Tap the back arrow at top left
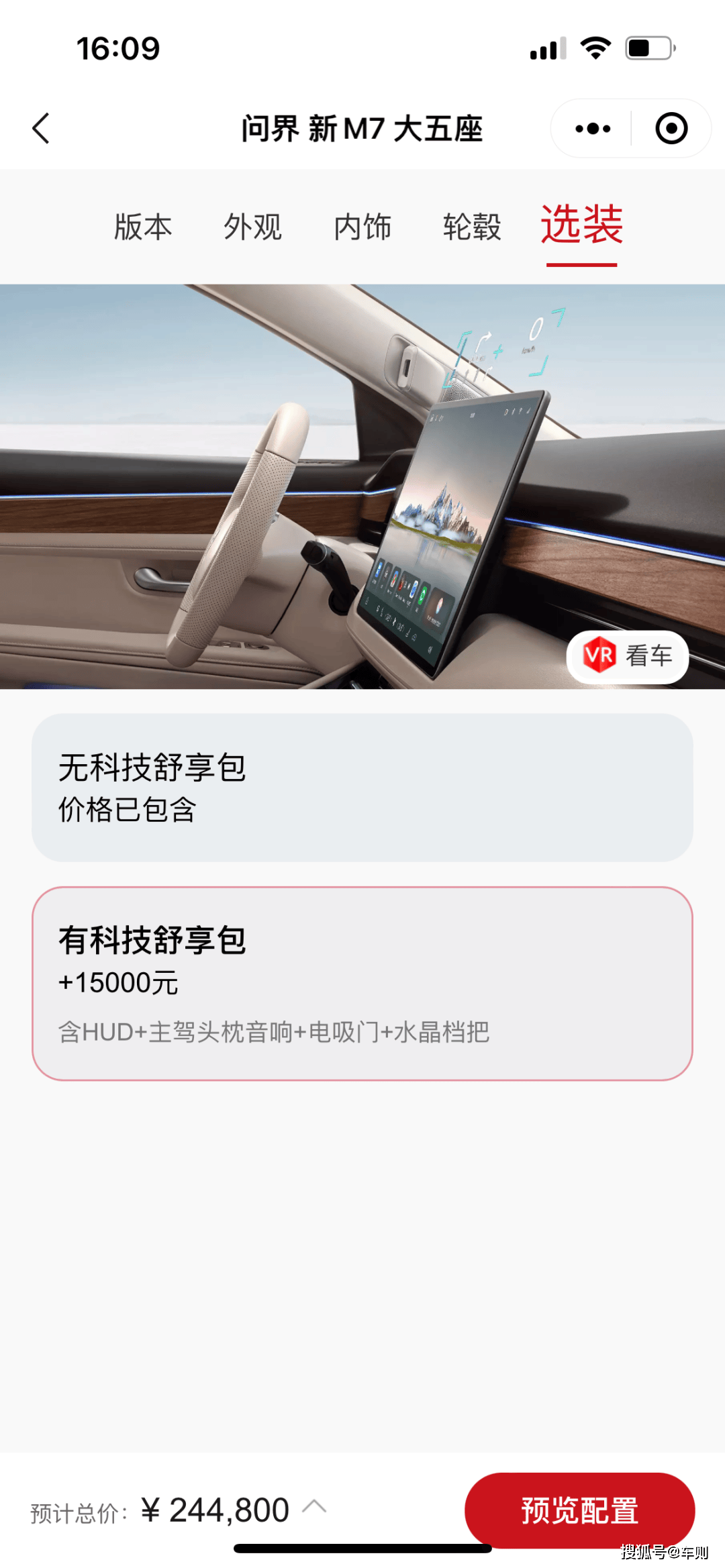The image size is (725, 1568). [x=42, y=128]
